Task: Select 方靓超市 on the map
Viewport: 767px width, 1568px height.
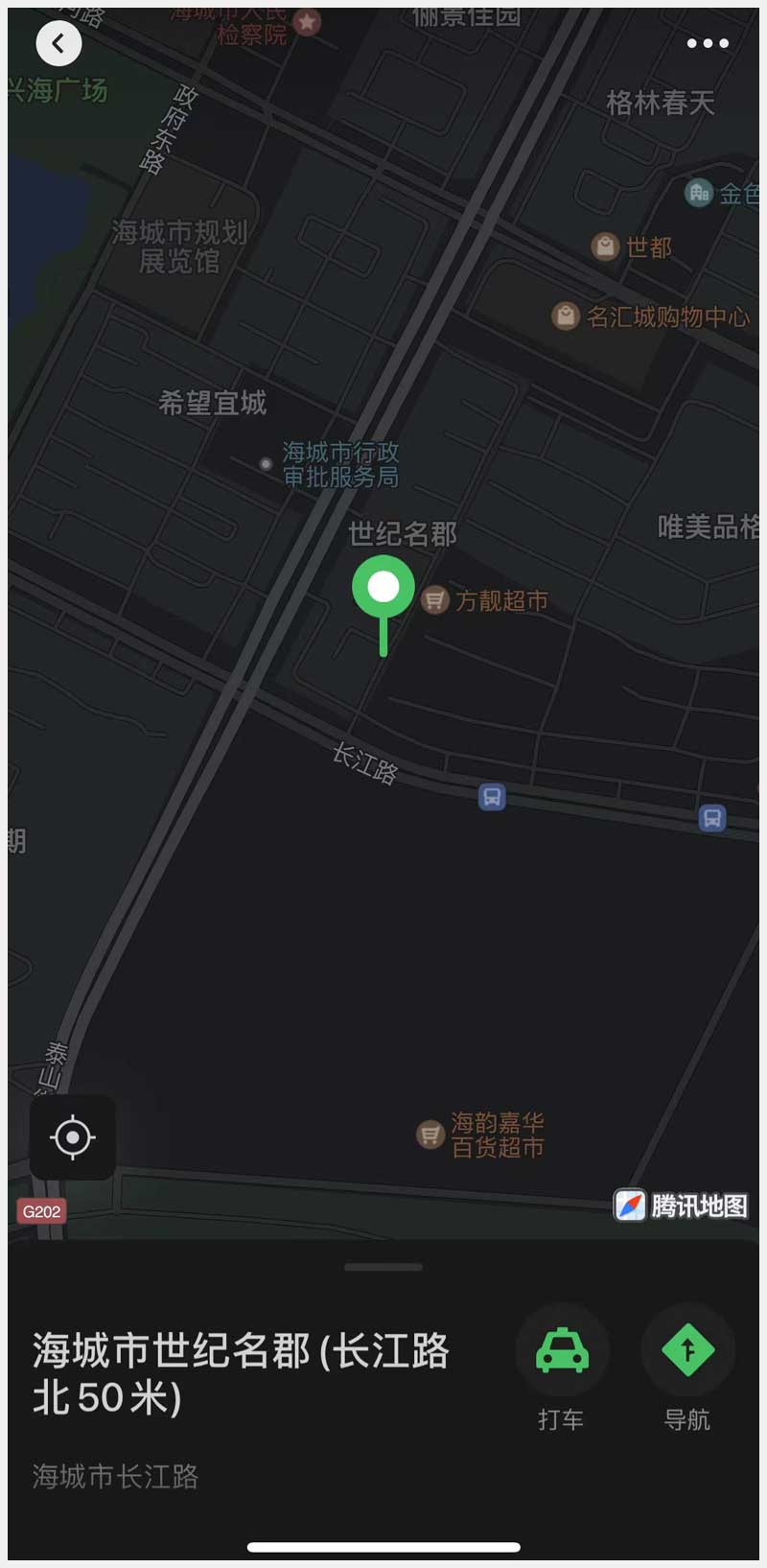Action: tap(487, 601)
